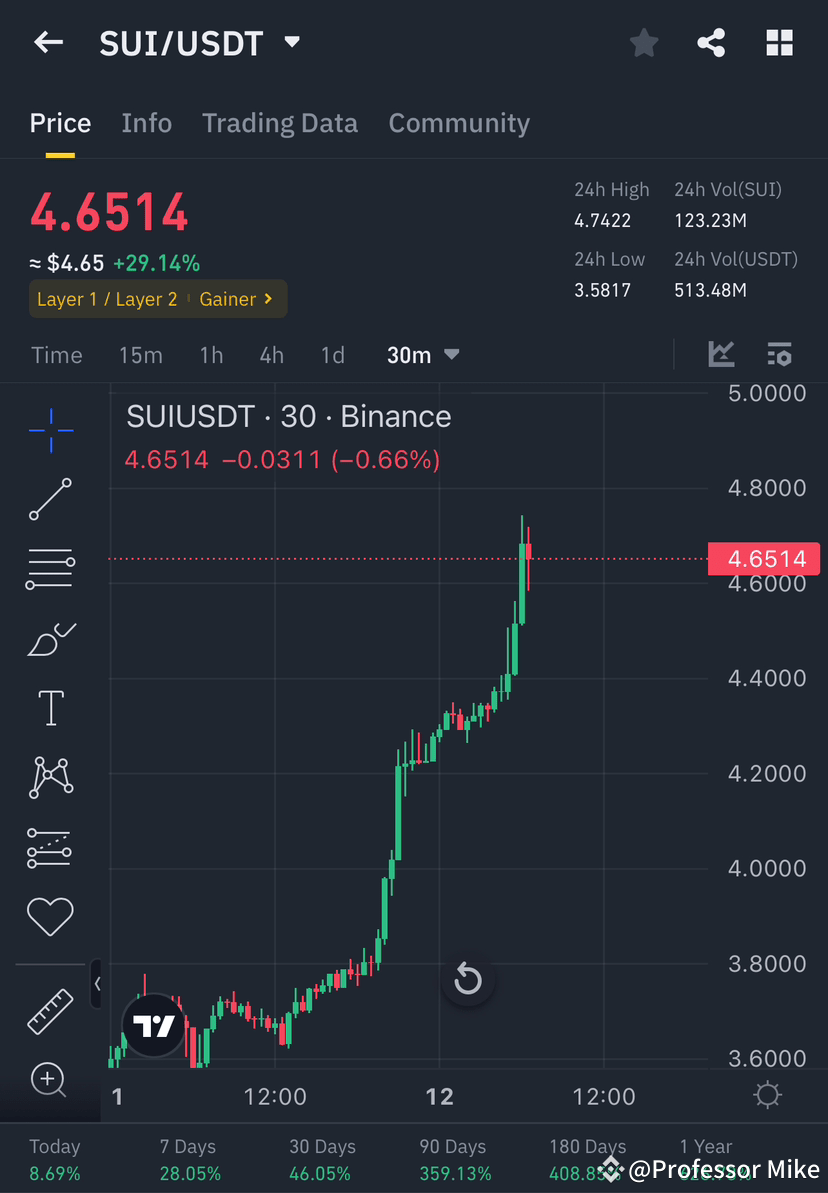The width and height of the screenshot is (828, 1193).
Task: Click the share icon
Action: coord(711,42)
